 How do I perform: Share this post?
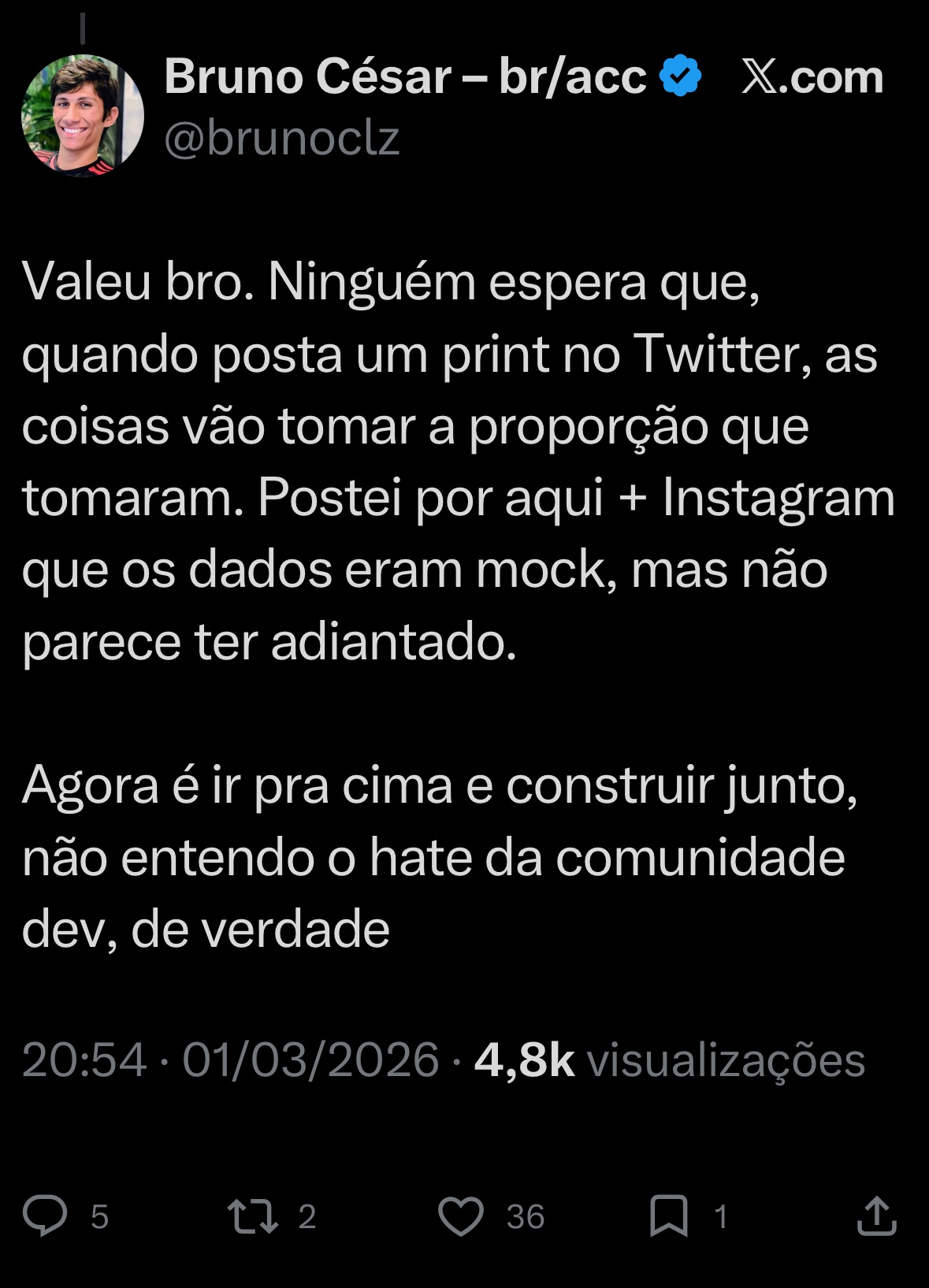click(x=876, y=1216)
